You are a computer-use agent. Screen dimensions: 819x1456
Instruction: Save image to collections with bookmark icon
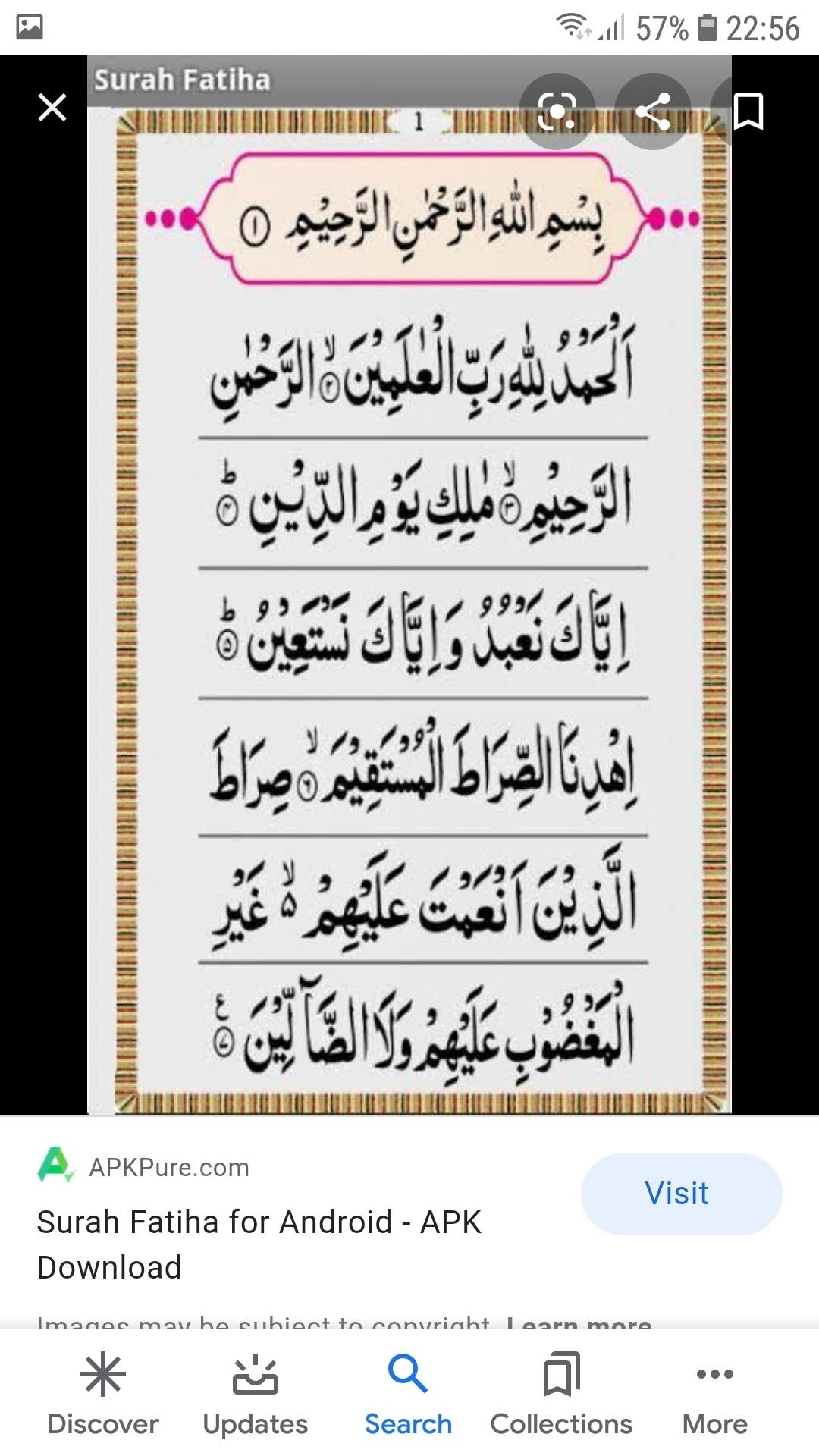click(x=748, y=111)
